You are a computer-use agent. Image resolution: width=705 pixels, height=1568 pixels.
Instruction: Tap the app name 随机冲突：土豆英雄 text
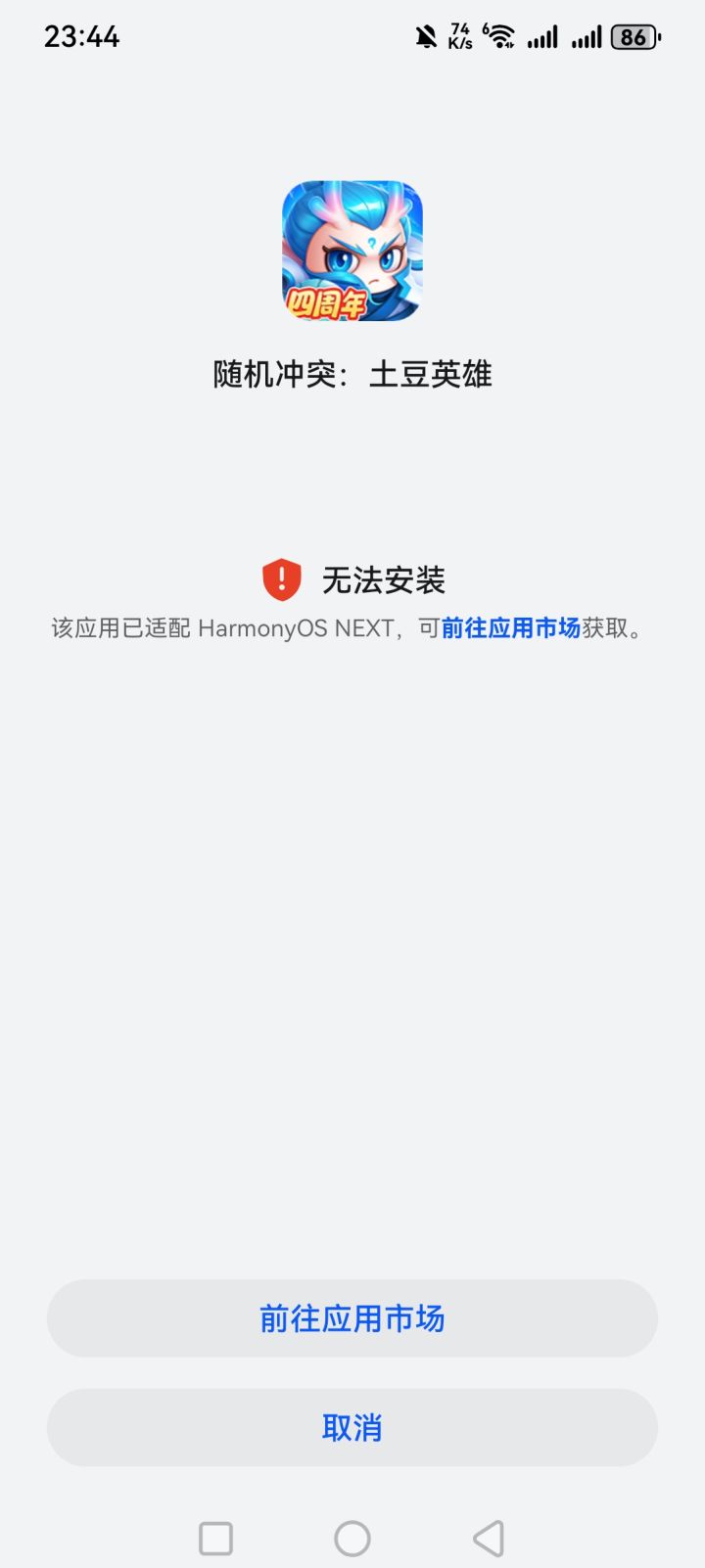pyautogui.click(x=352, y=374)
